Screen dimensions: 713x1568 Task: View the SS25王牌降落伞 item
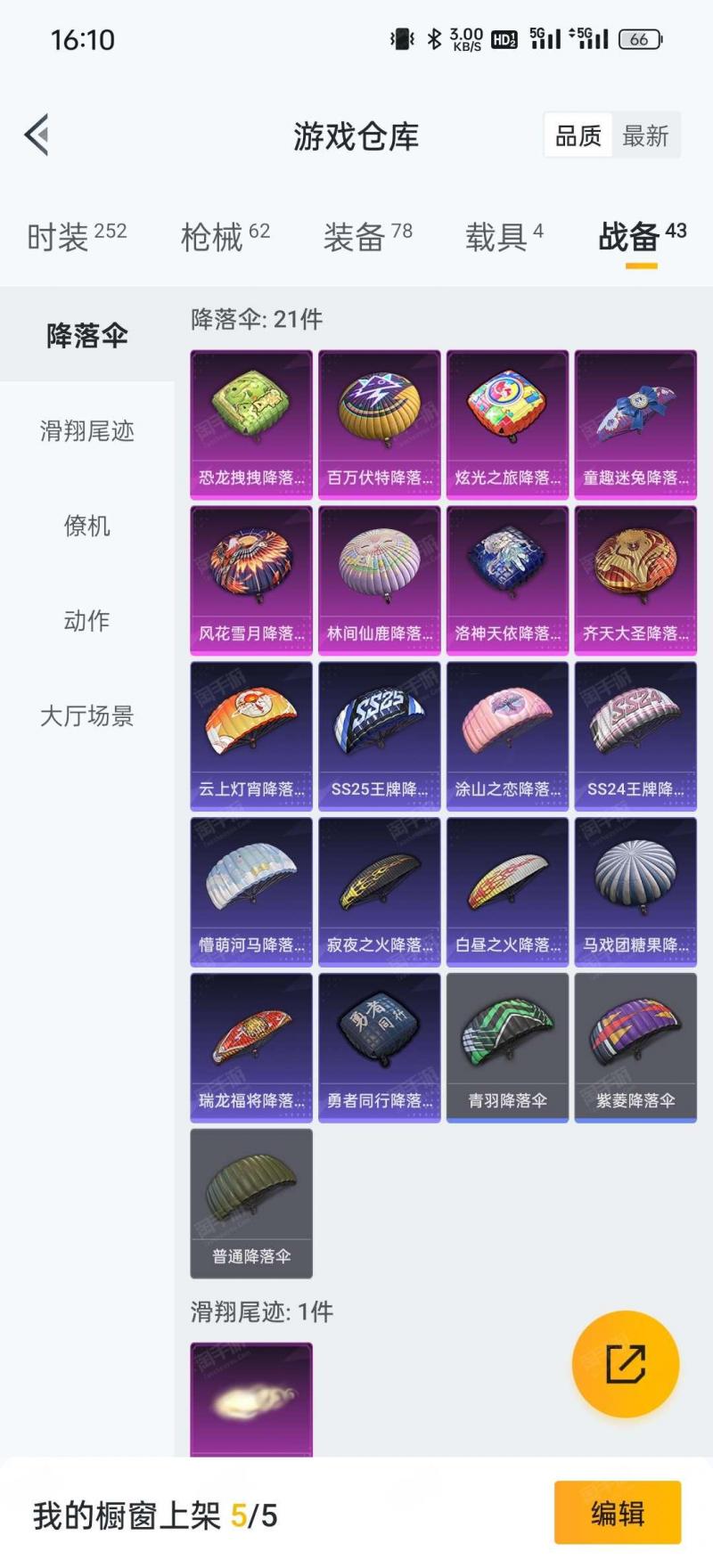380,736
